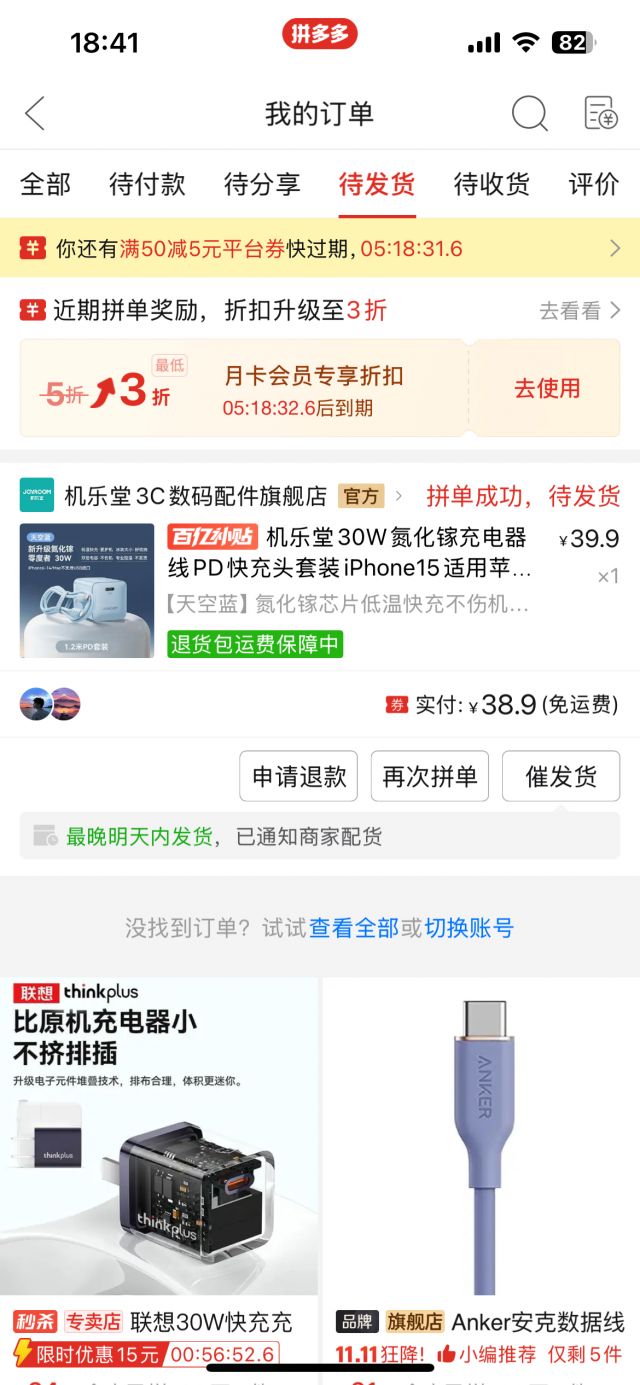Image resolution: width=640 pixels, height=1385 pixels.
Task: Switch to the 全部 tab
Action: pos(46,184)
